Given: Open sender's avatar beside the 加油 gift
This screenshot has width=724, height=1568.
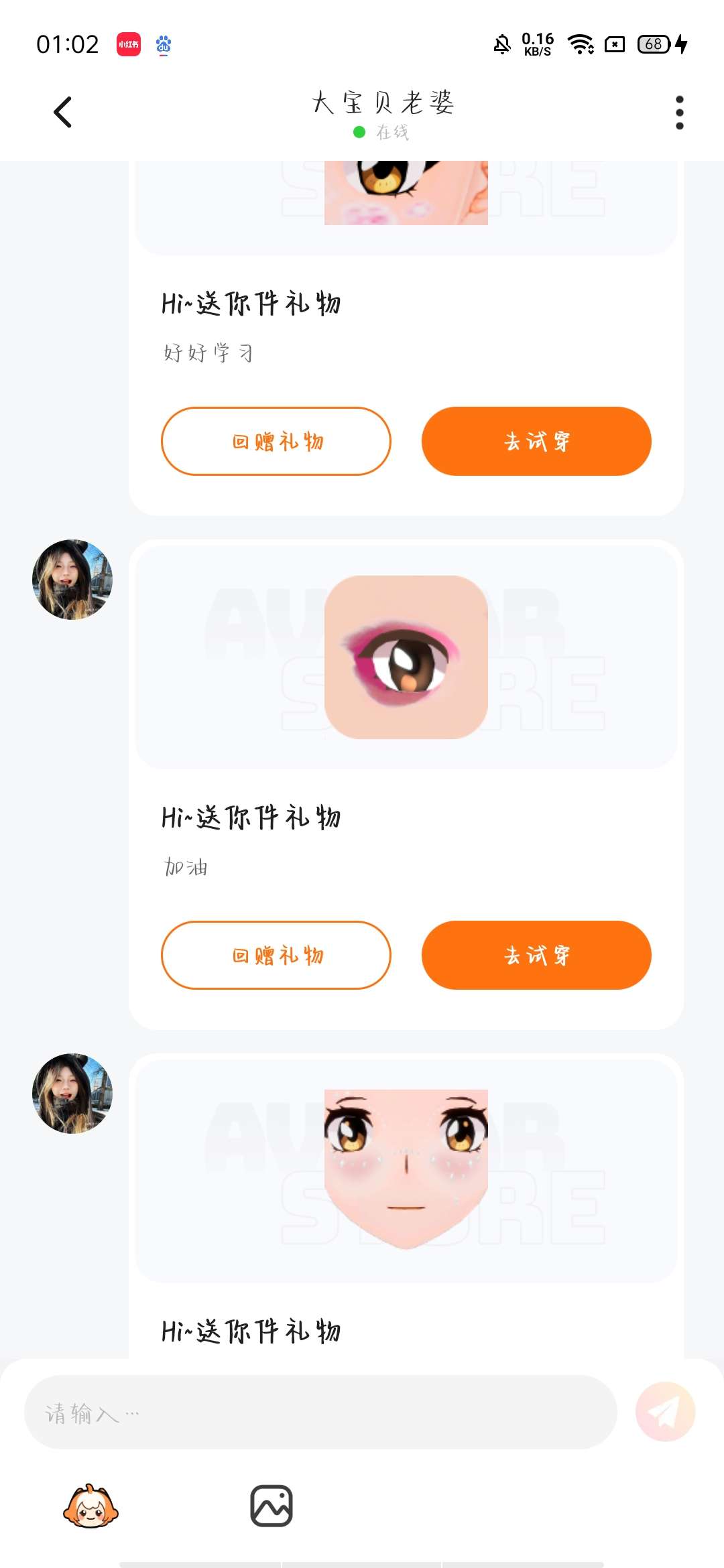Looking at the screenshot, I should [72, 580].
